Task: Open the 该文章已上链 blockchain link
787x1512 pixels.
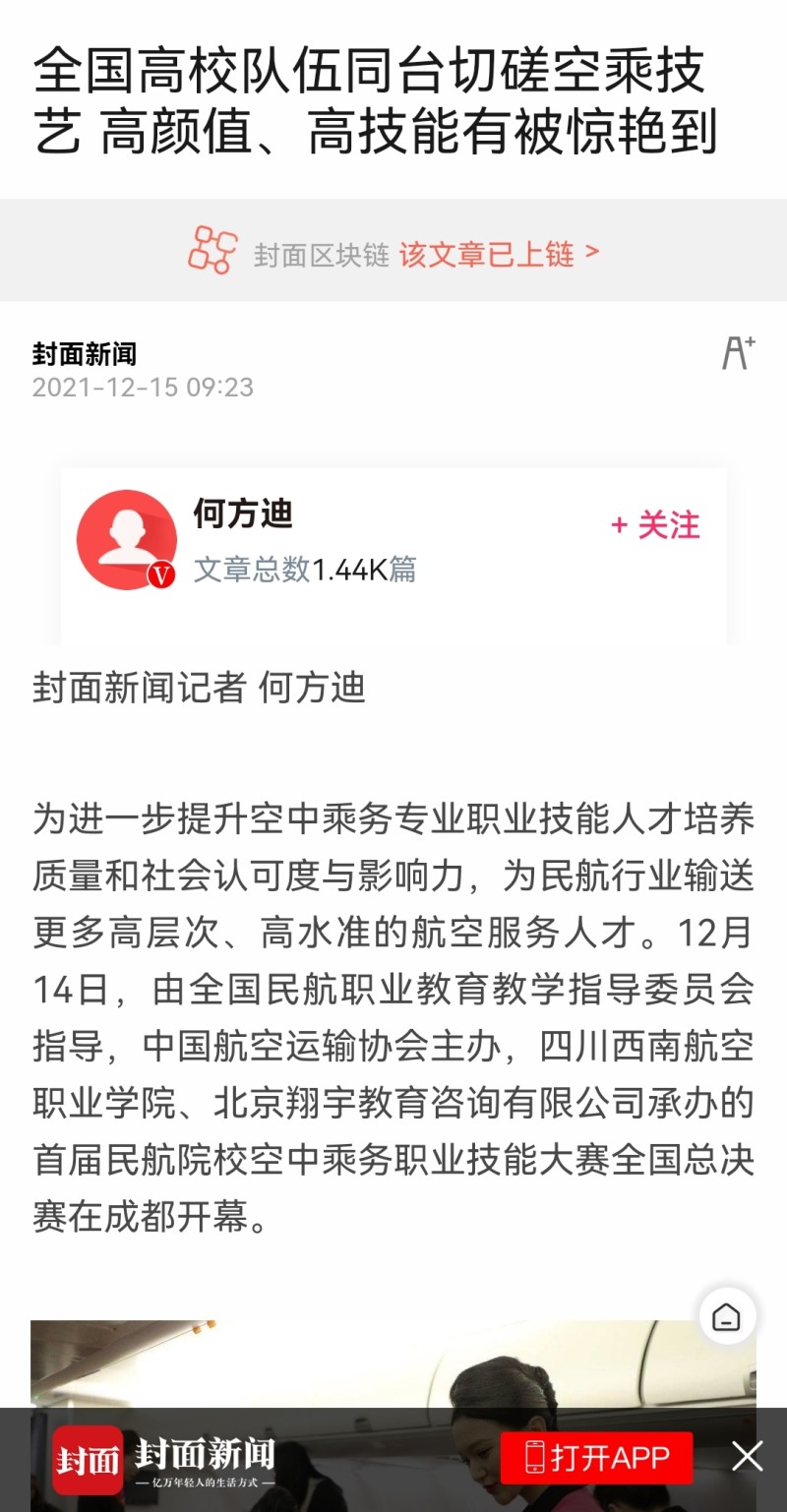Action: [x=499, y=255]
